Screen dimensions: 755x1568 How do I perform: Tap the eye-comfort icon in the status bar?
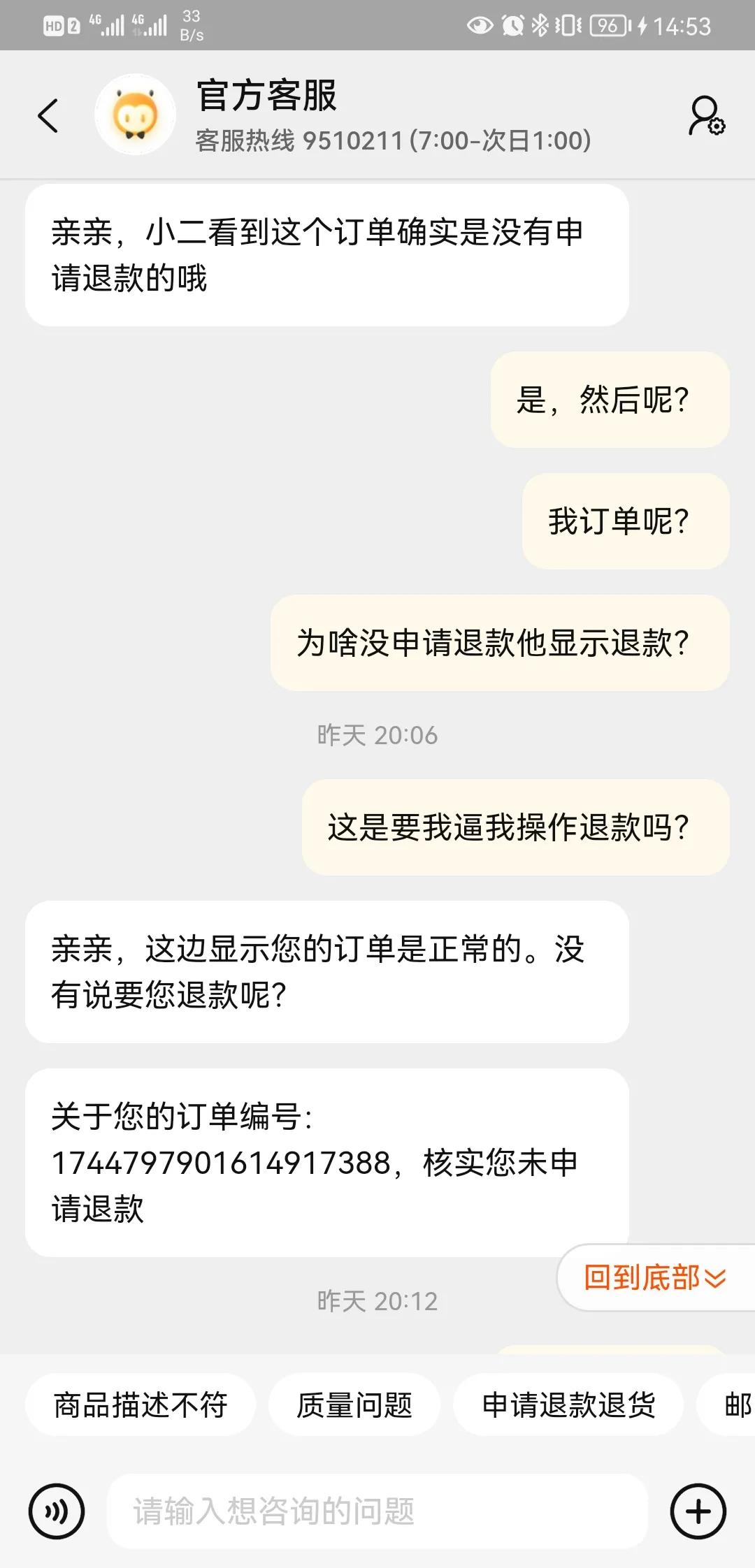click(x=482, y=25)
